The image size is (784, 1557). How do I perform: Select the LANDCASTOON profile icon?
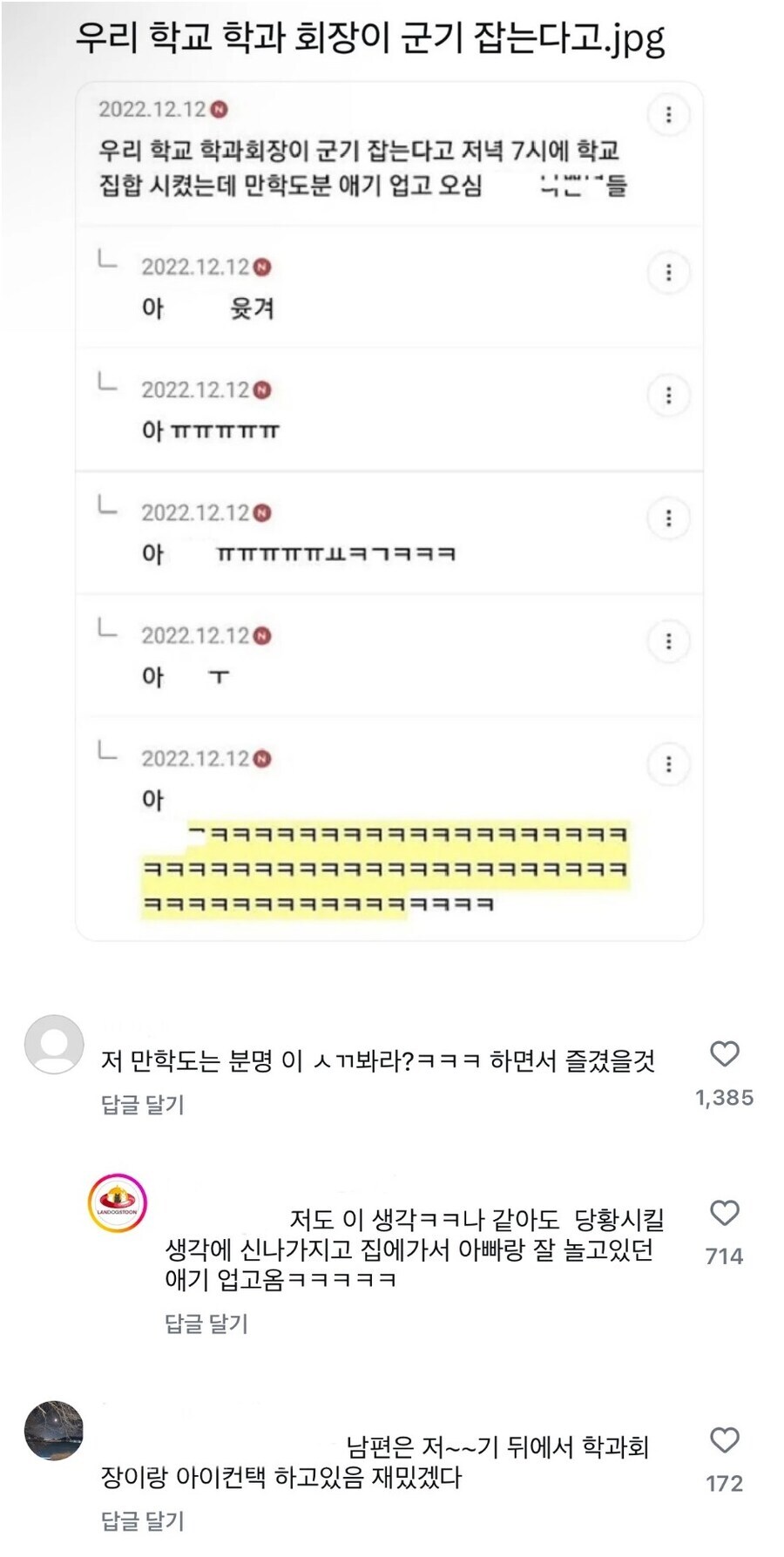point(118,1204)
